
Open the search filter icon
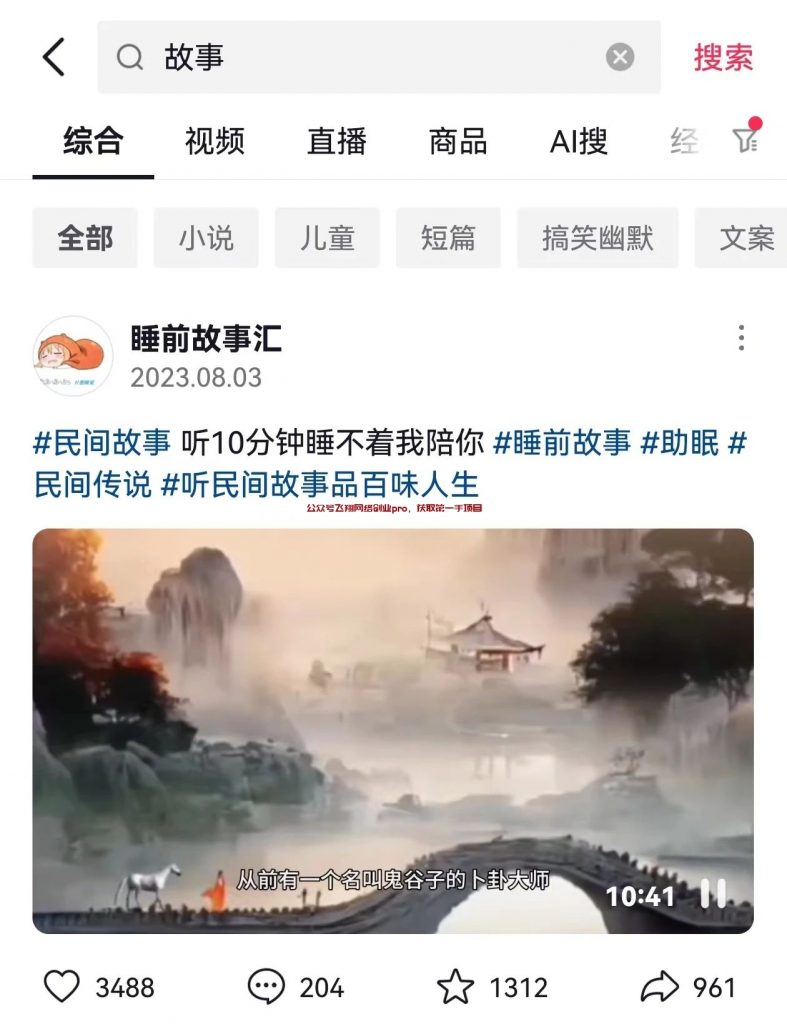coord(745,140)
